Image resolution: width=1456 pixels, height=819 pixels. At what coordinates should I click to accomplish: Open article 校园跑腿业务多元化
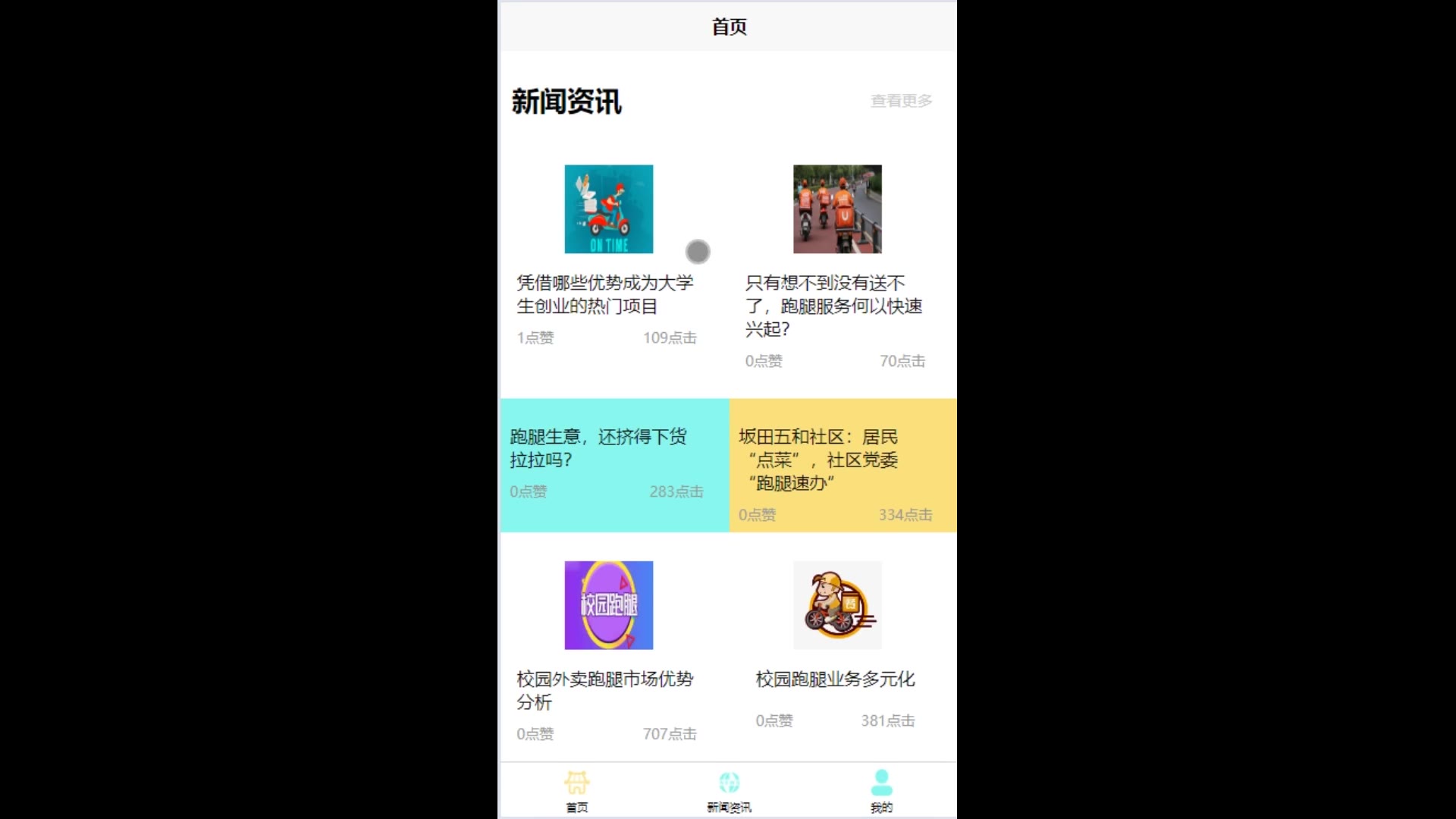click(x=835, y=679)
